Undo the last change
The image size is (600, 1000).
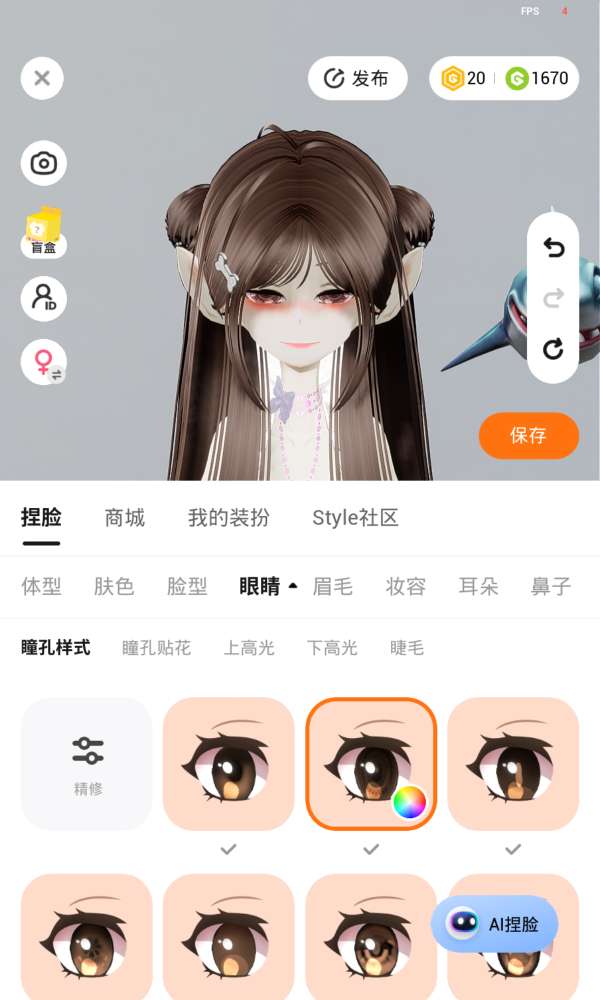click(553, 247)
